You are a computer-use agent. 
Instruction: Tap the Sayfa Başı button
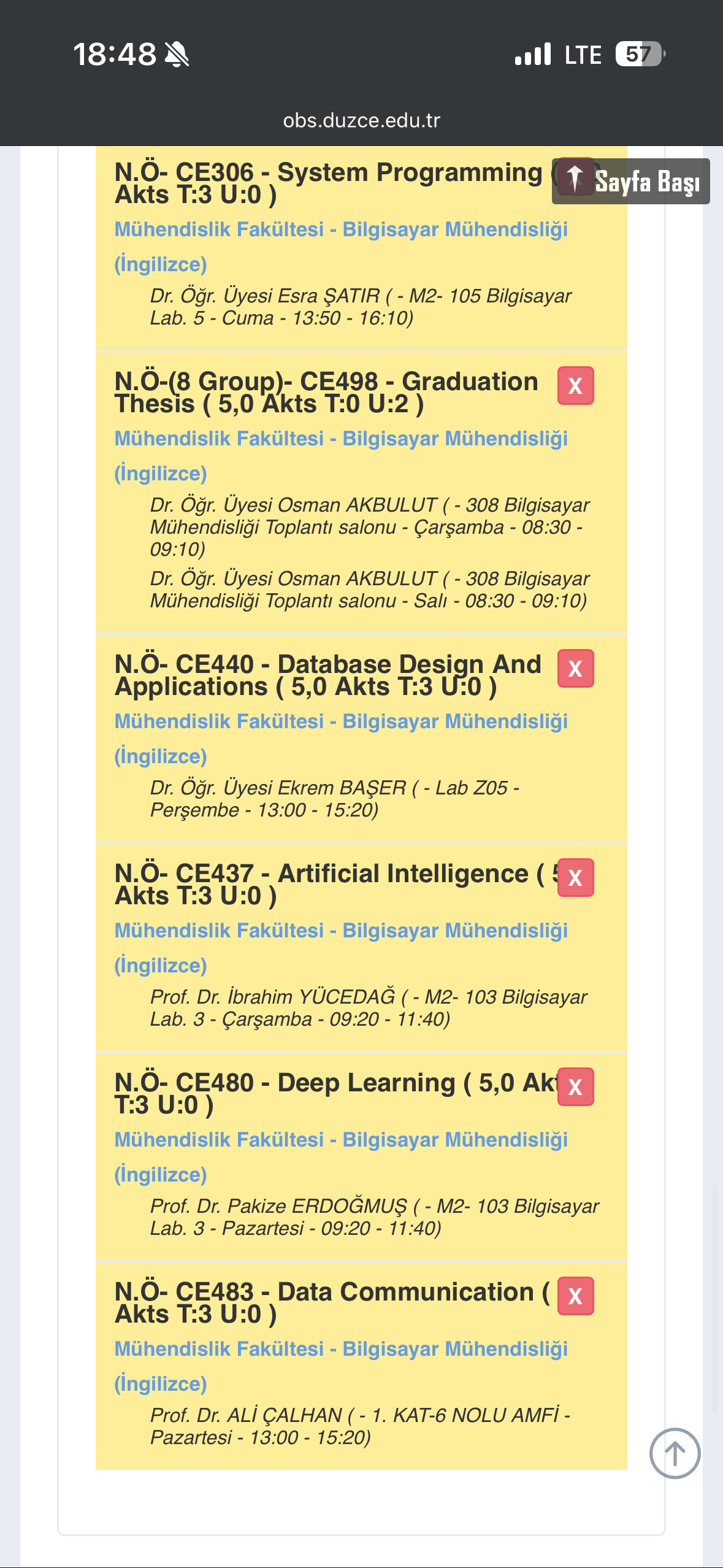630,182
